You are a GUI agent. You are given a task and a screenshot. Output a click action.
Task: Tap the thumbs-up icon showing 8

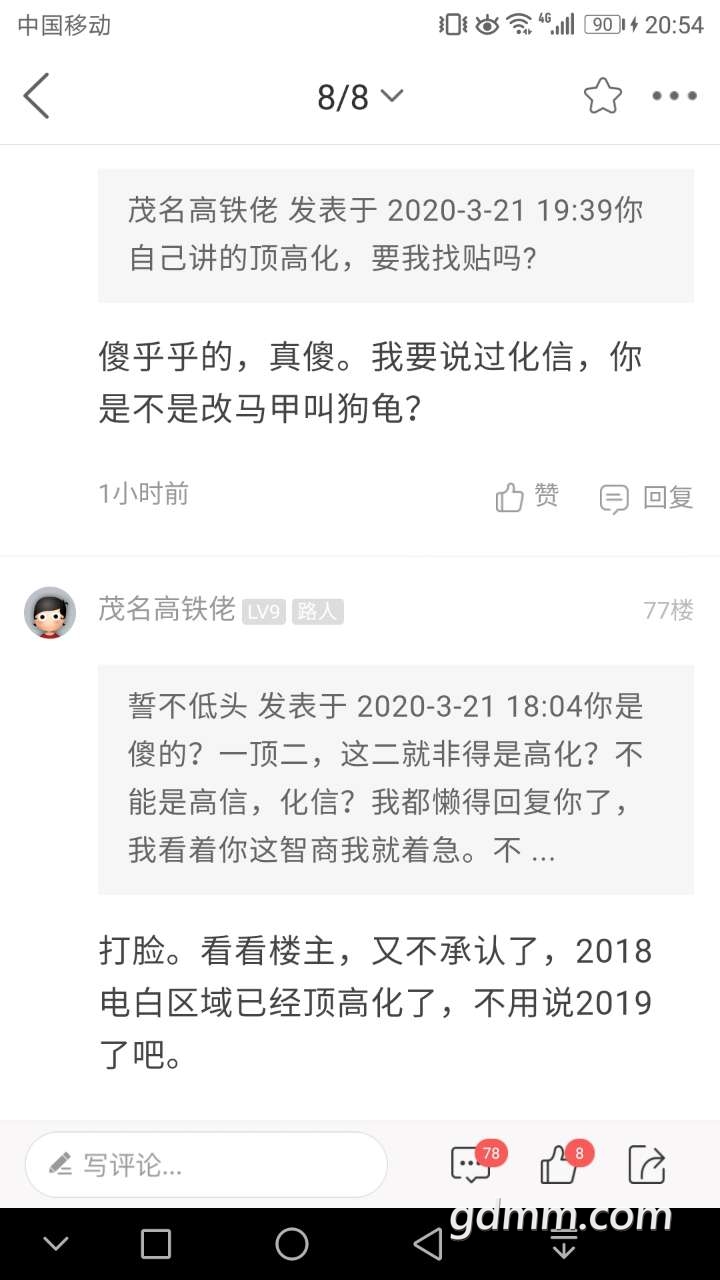(558, 1164)
